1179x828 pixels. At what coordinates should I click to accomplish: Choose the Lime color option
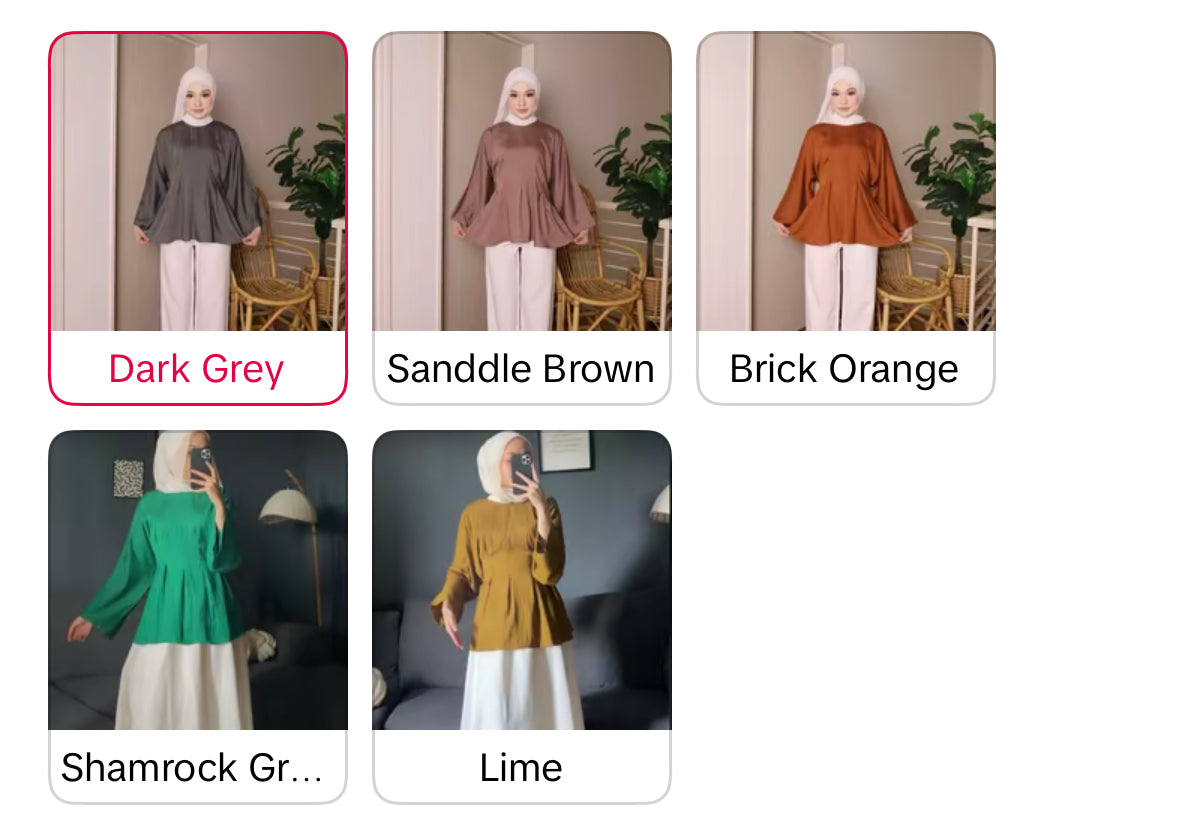point(521,616)
